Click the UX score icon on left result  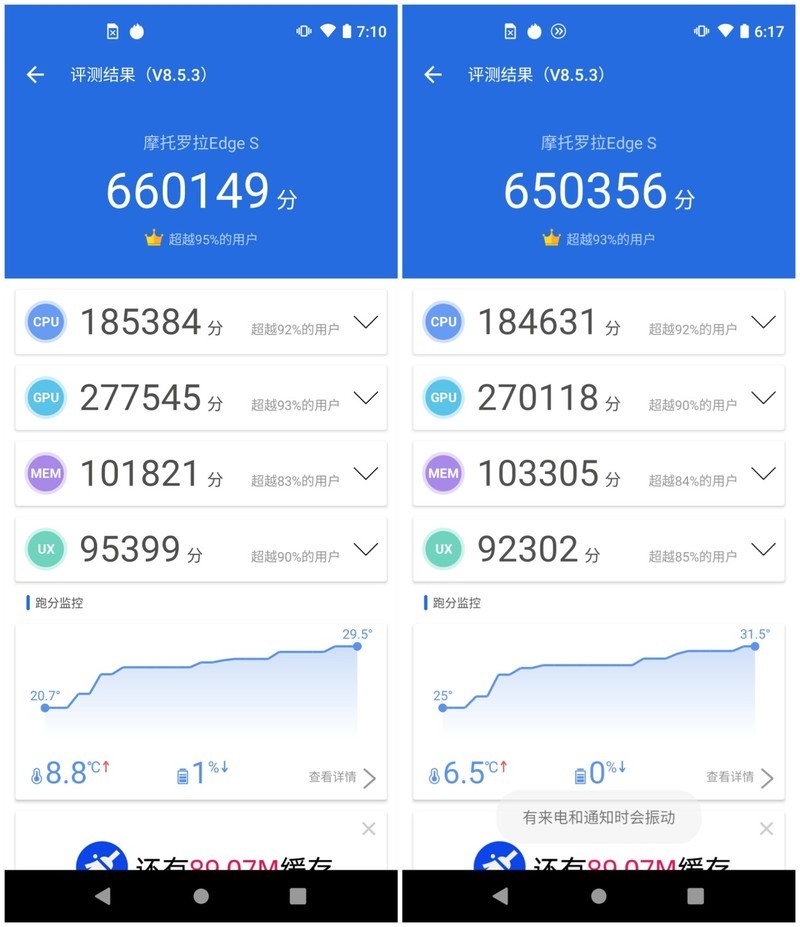tap(45, 549)
